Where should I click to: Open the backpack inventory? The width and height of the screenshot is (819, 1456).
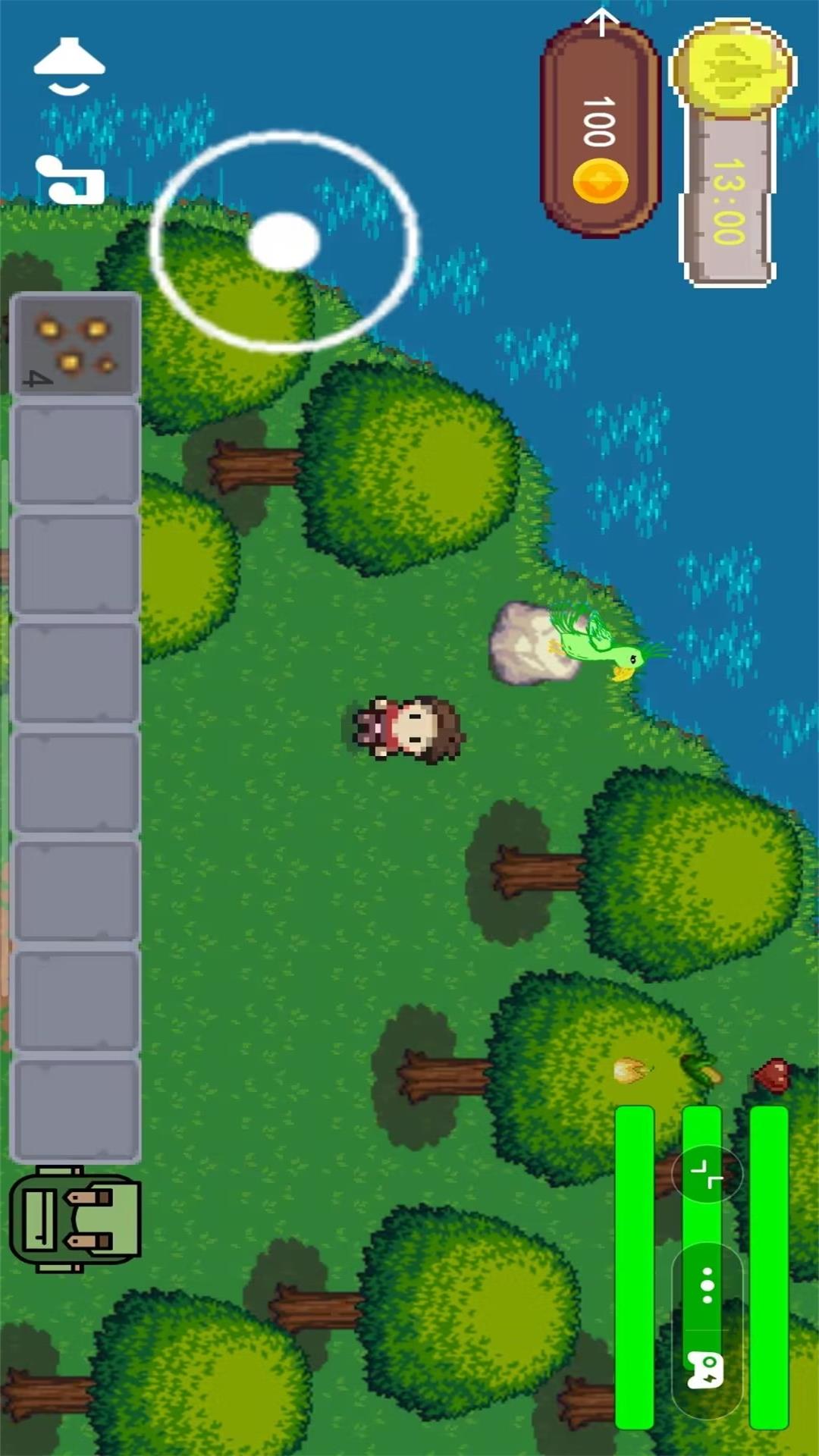click(75, 1219)
